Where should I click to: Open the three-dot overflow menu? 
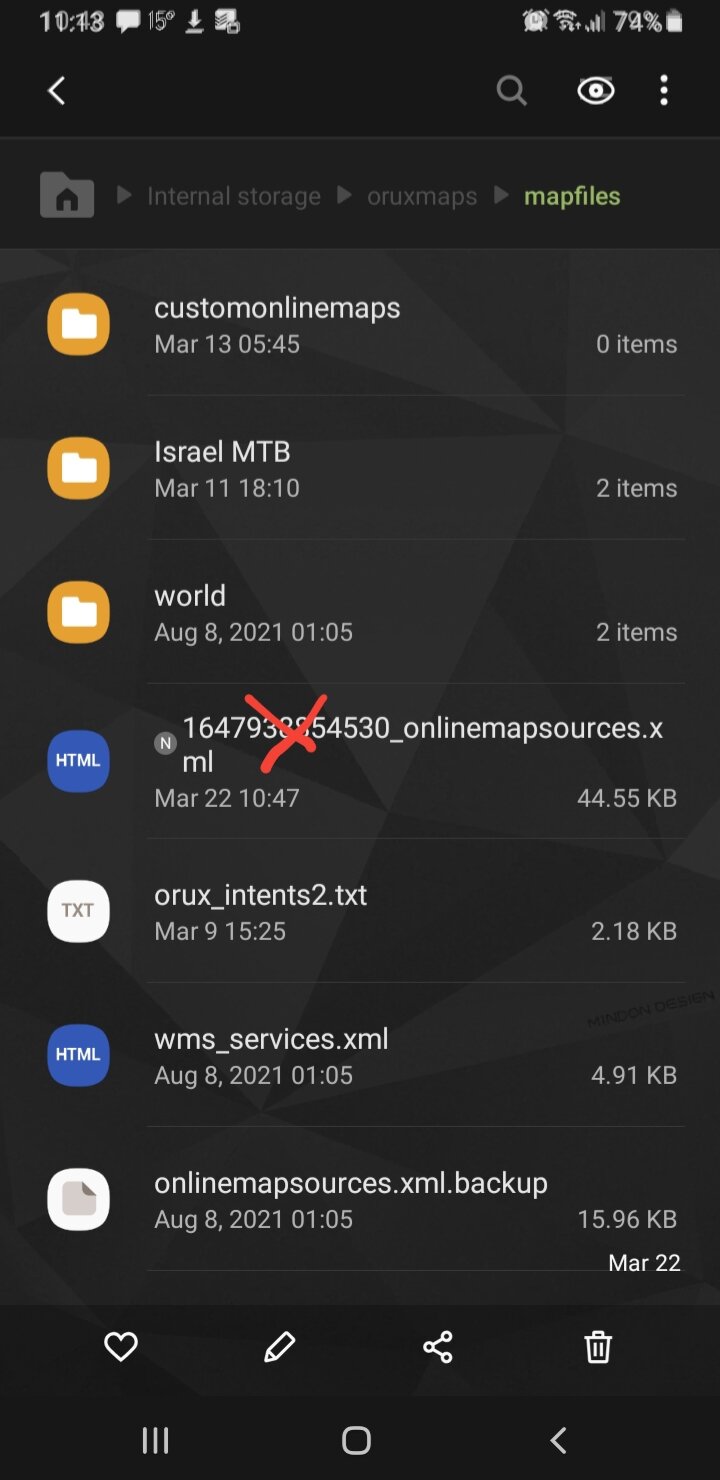coord(664,91)
